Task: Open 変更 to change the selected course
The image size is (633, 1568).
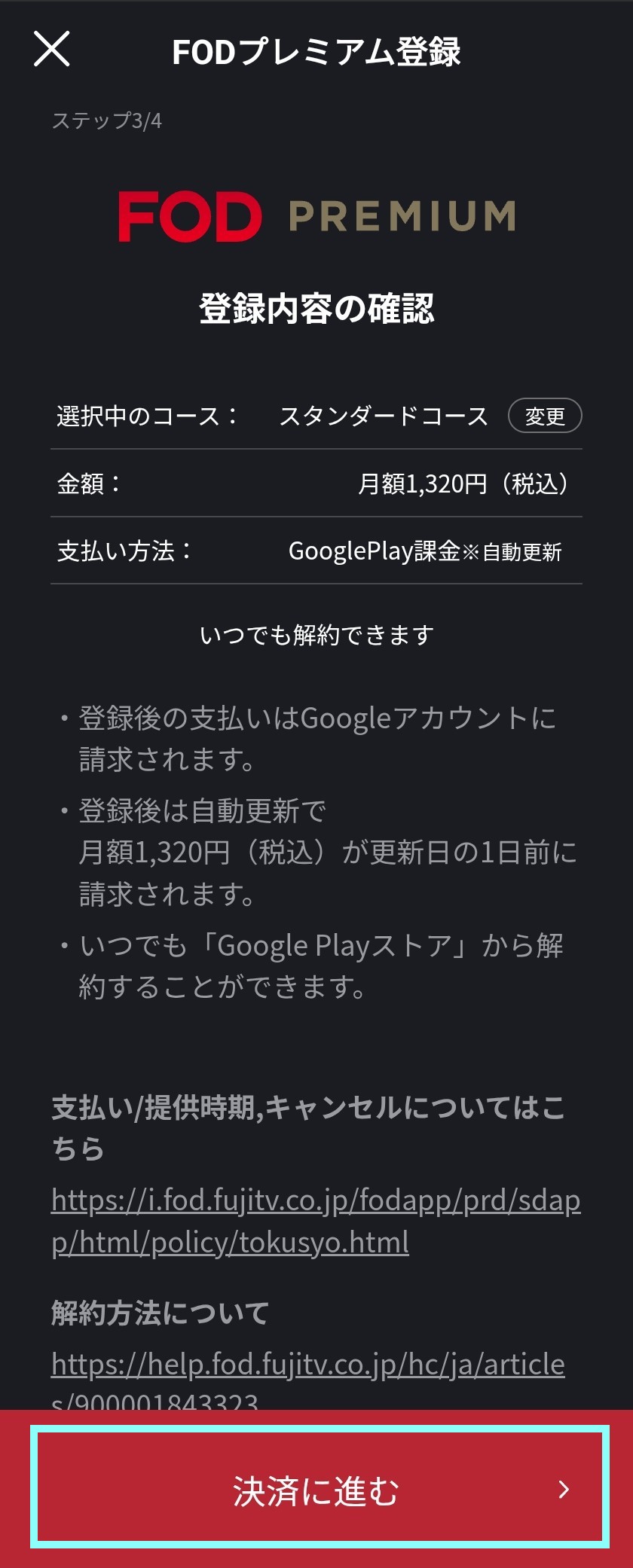Action: coord(545,416)
